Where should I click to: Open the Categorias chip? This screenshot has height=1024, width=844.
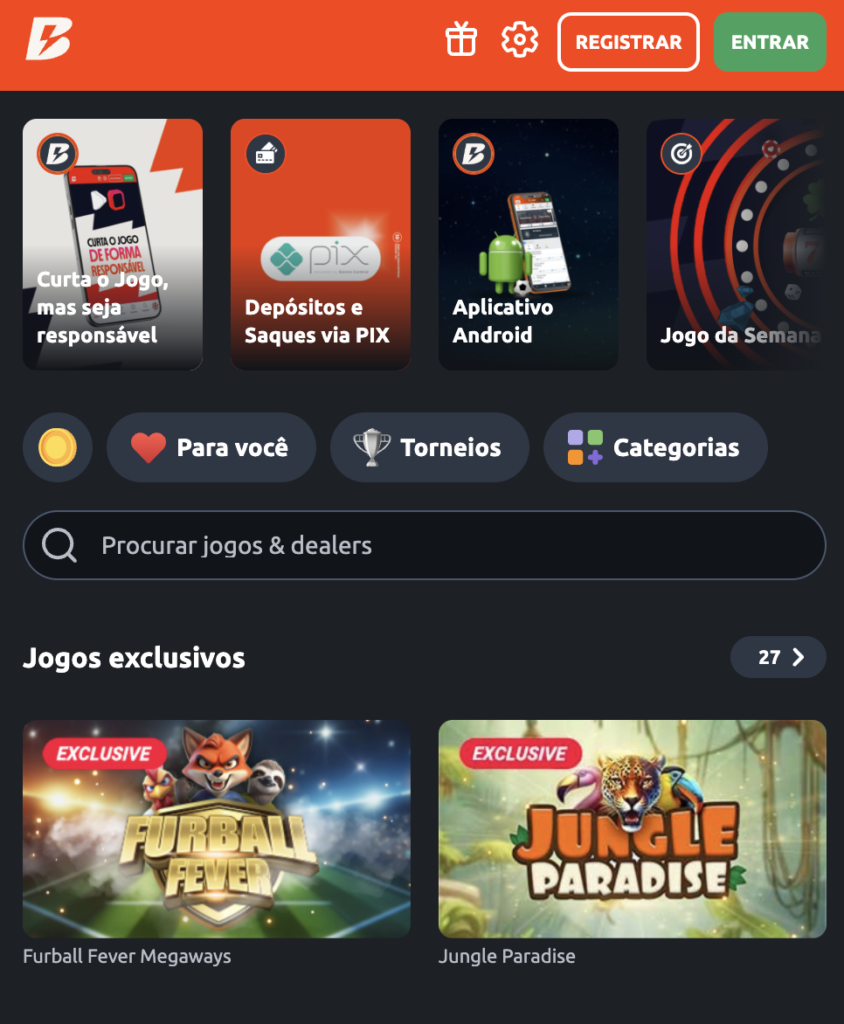pos(655,448)
